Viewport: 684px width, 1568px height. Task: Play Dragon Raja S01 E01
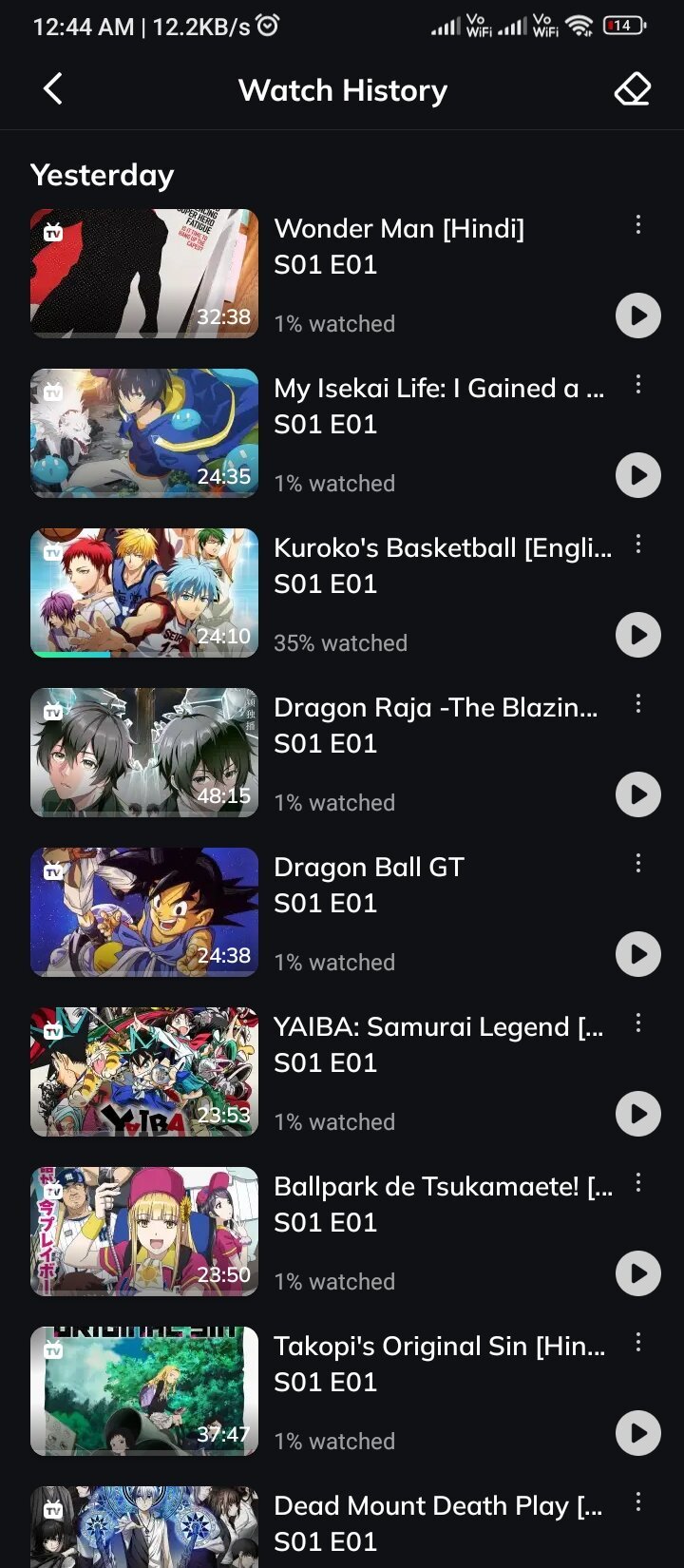pos(637,794)
